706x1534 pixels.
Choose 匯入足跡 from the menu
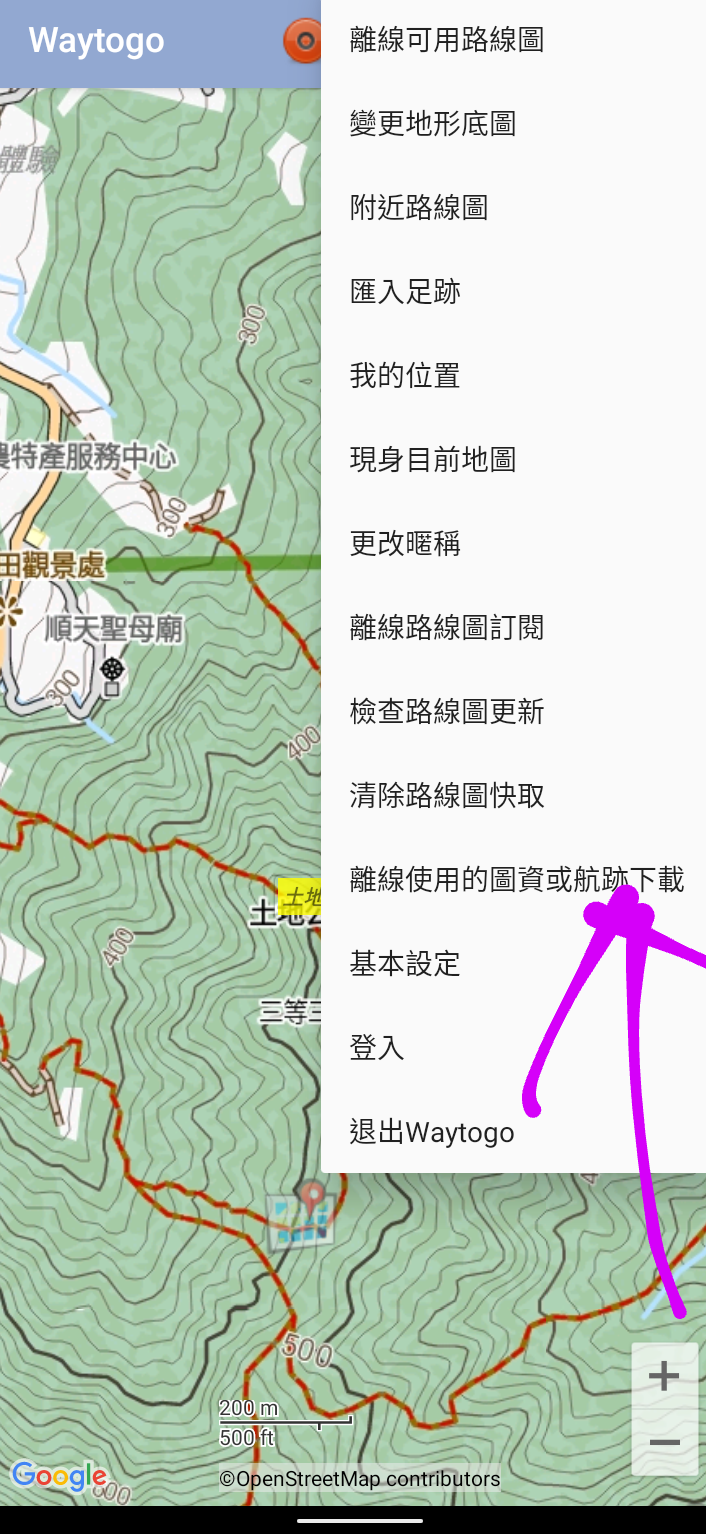[513, 292]
